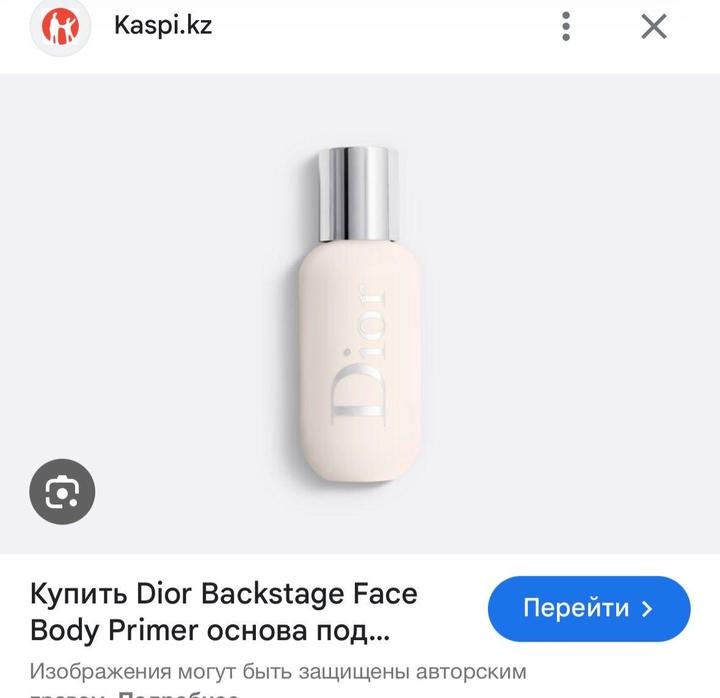
Task: Close the image viewer
Action: point(653,26)
